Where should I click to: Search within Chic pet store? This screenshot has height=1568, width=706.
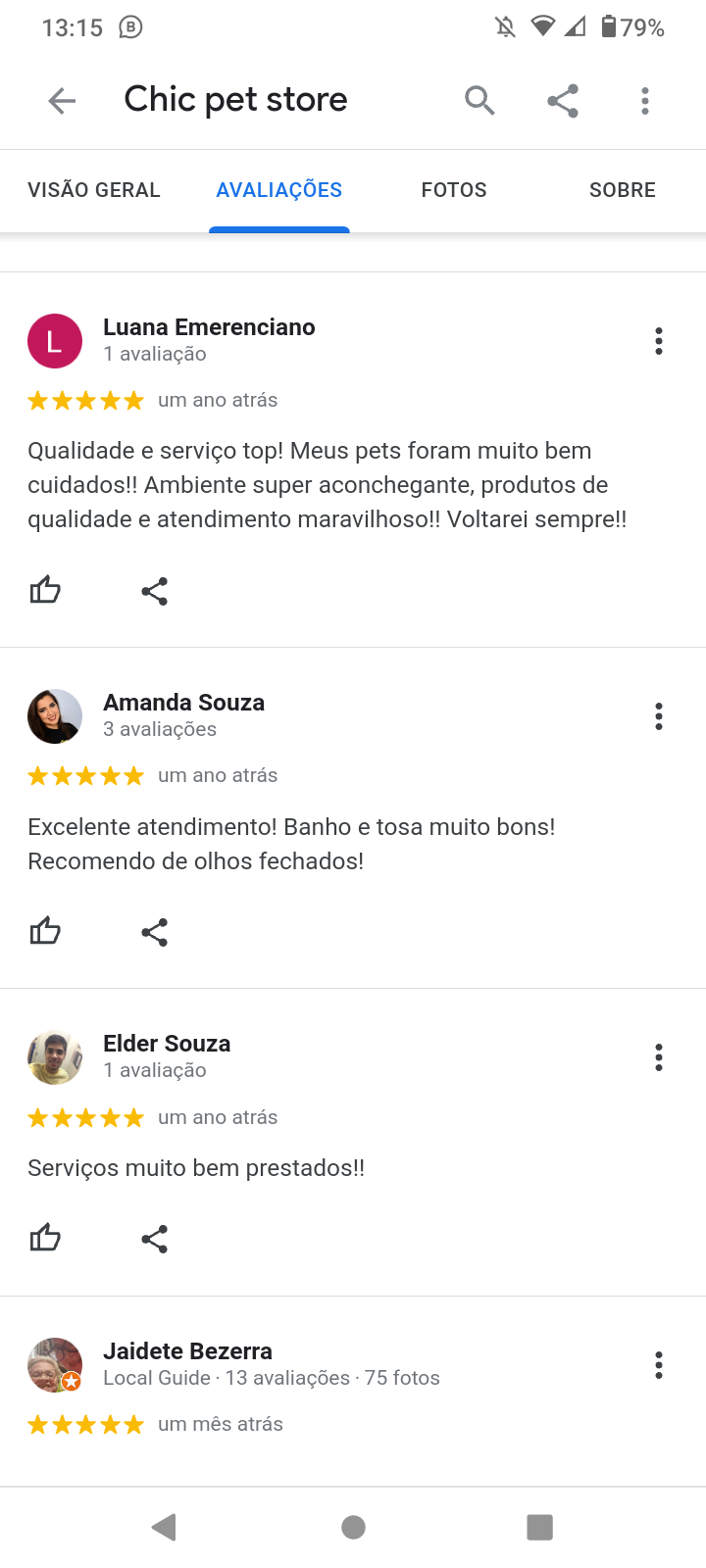click(x=479, y=100)
